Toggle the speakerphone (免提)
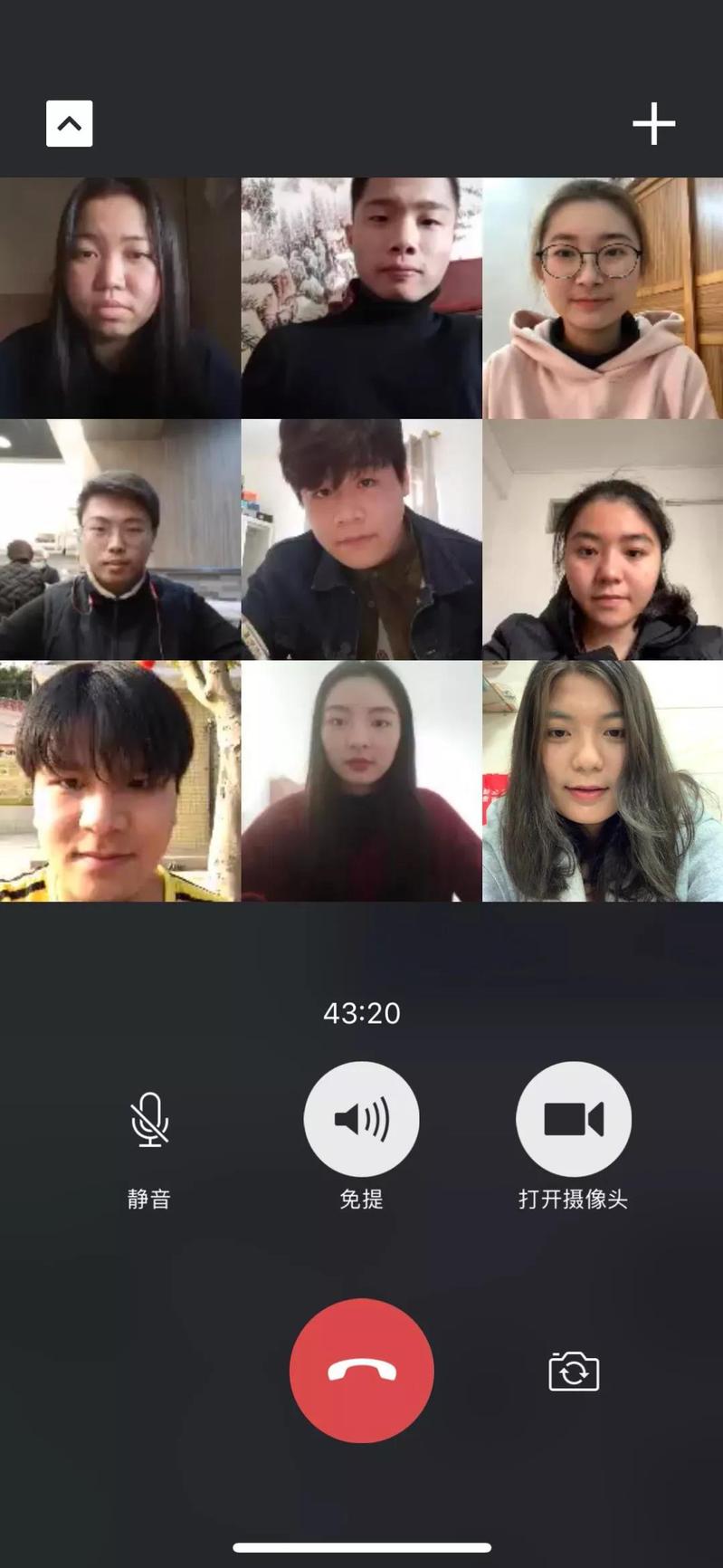The width and height of the screenshot is (723, 1568). (361, 1120)
